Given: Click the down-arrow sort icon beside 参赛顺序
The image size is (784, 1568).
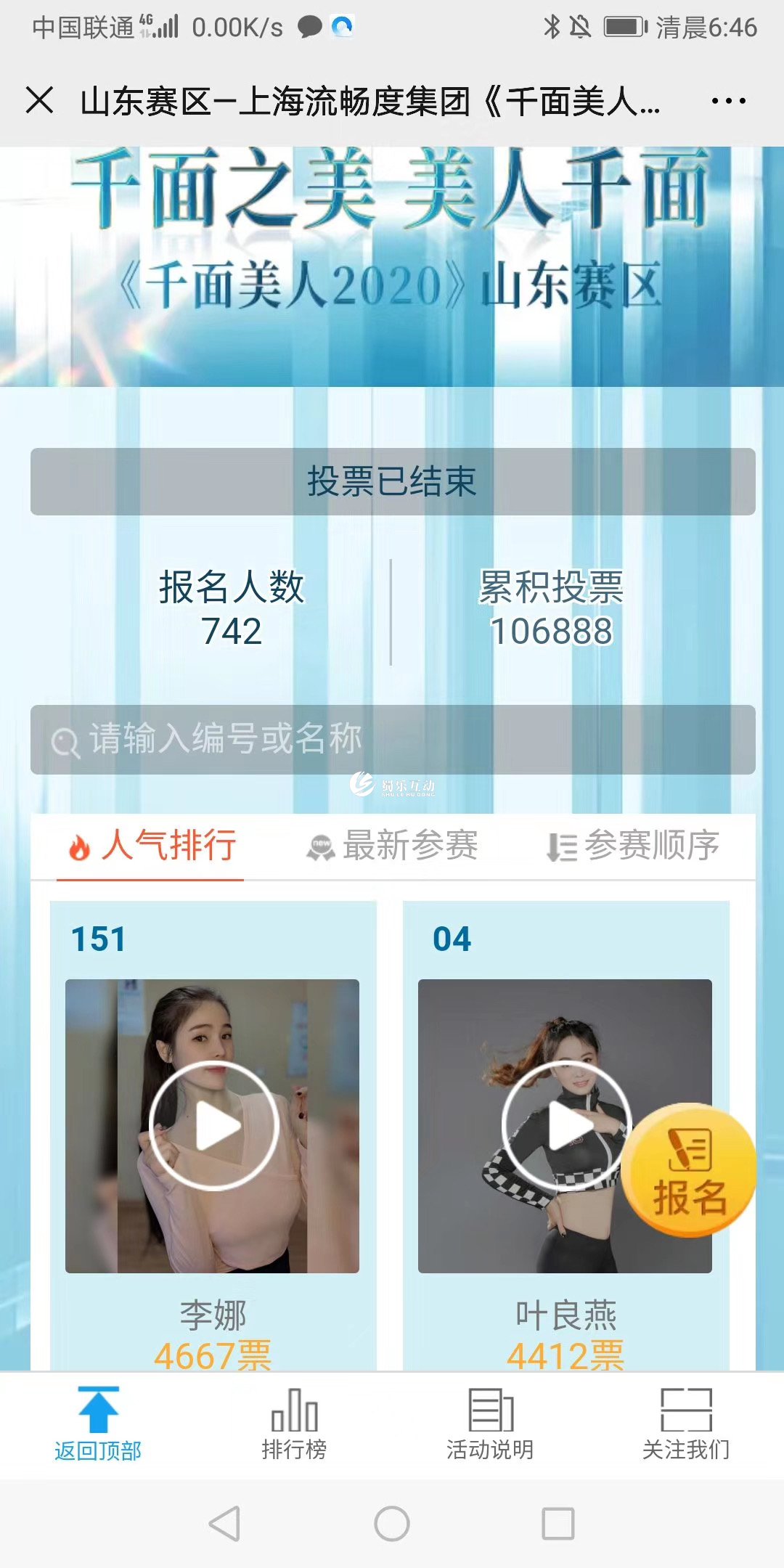Looking at the screenshot, I should point(559,846).
